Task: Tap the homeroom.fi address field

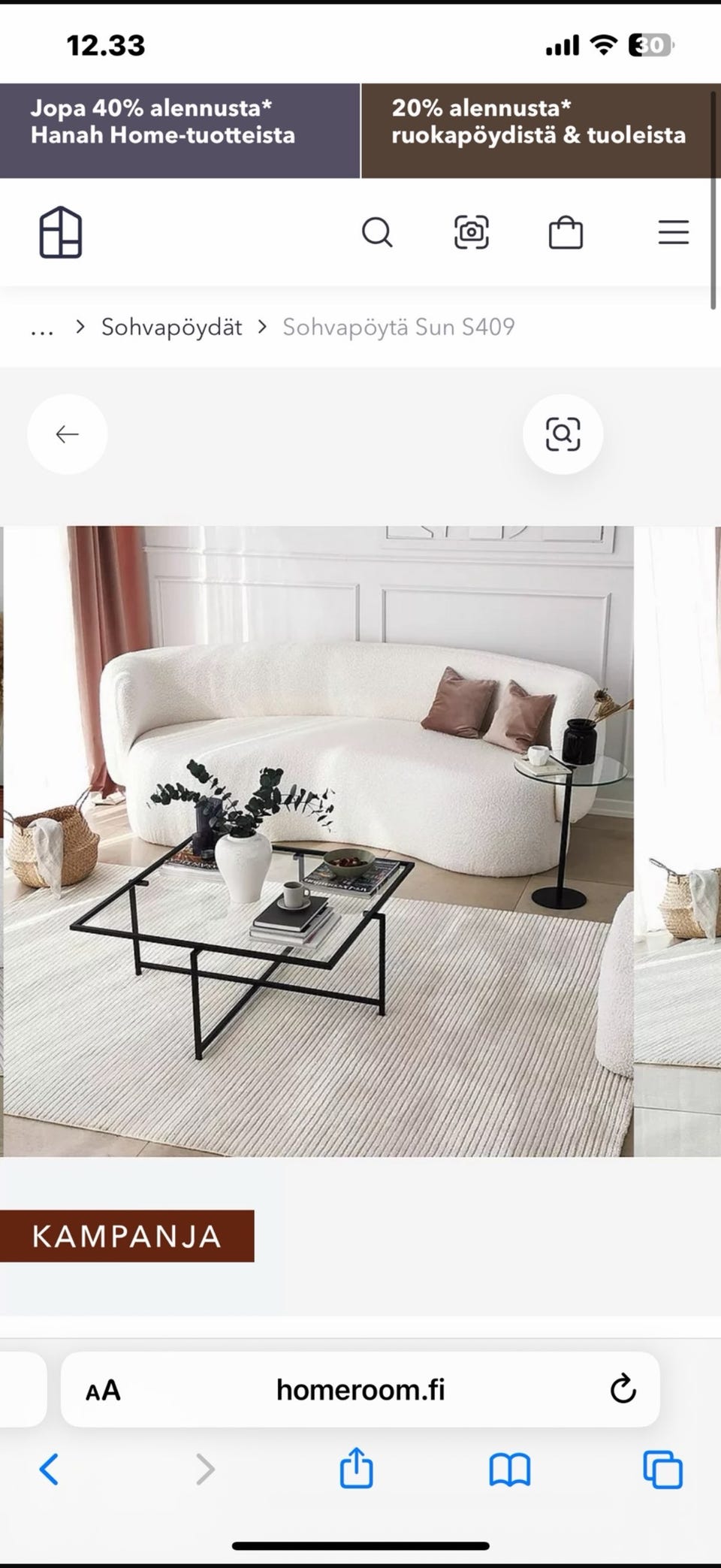Action: [360, 1389]
